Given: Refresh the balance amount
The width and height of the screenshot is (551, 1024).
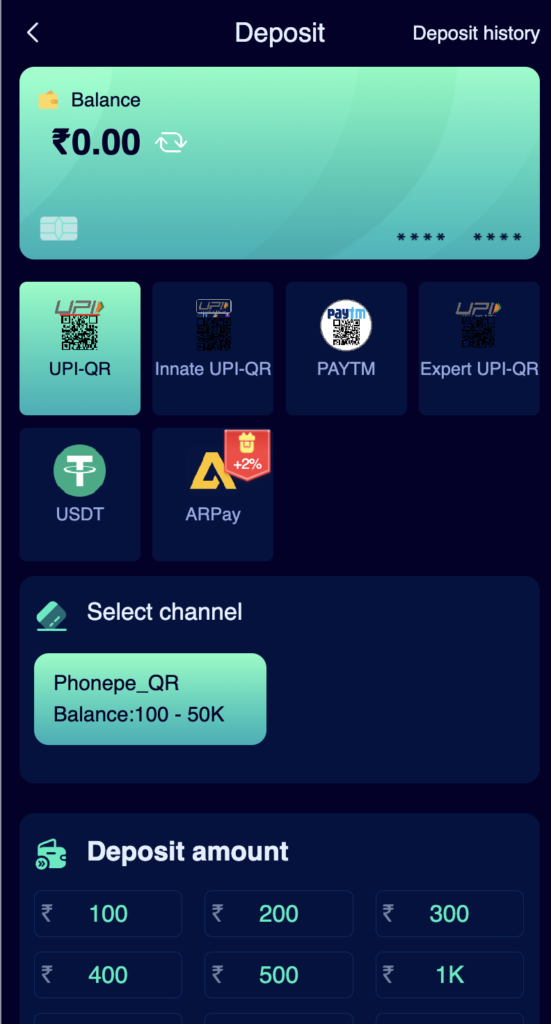Looking at the screenshot, I should 171,142.
